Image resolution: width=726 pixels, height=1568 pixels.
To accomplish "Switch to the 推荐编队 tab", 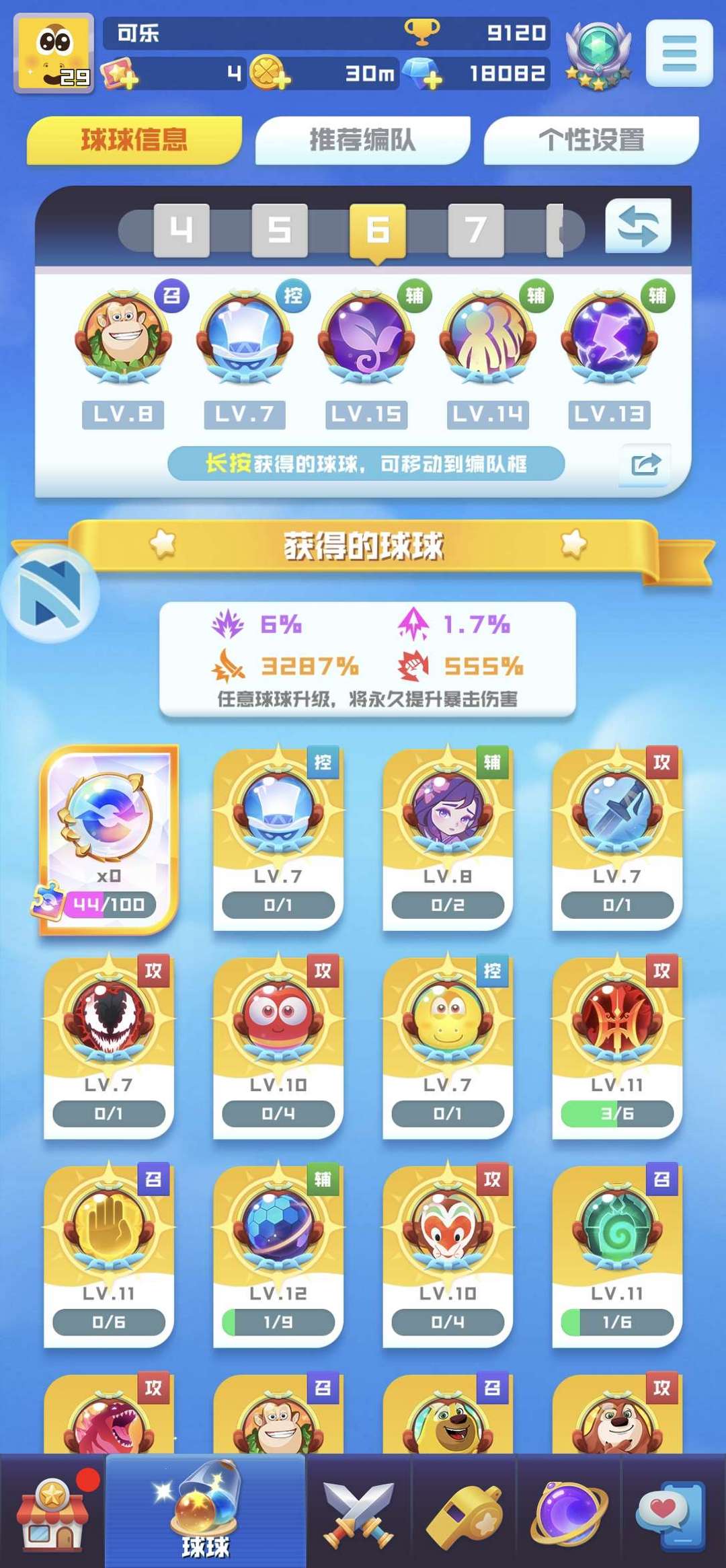I will pos(362,140).
